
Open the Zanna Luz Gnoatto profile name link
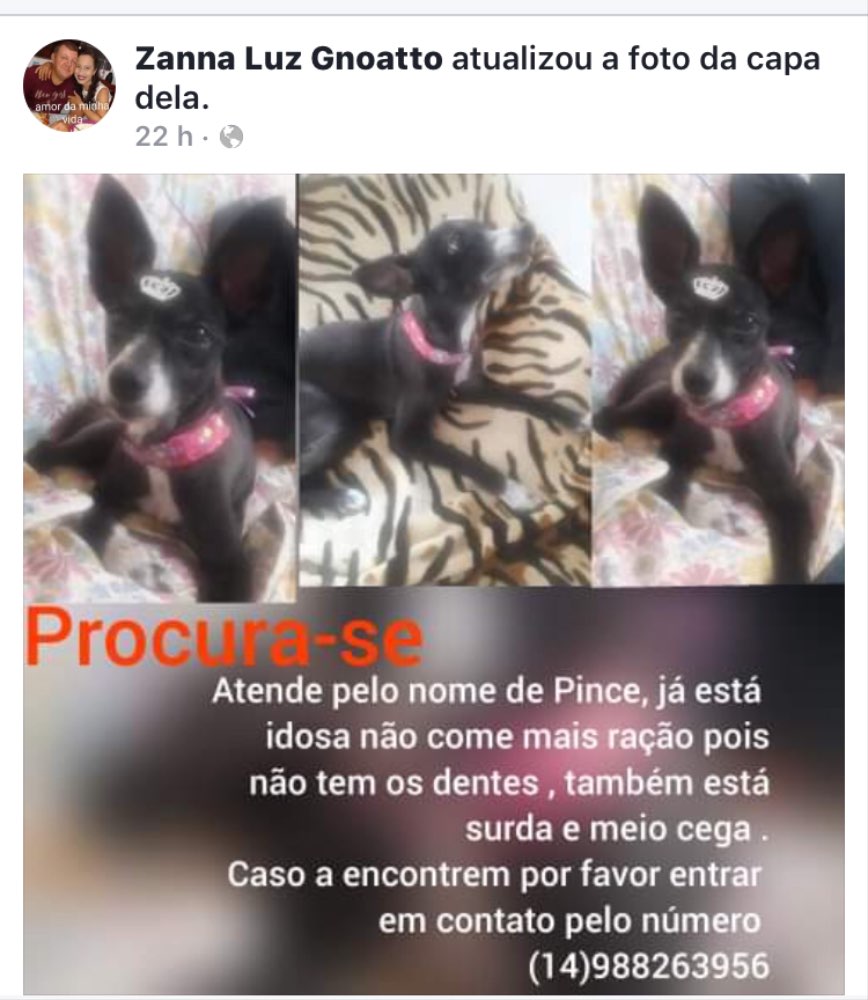[x=288, y=60]
